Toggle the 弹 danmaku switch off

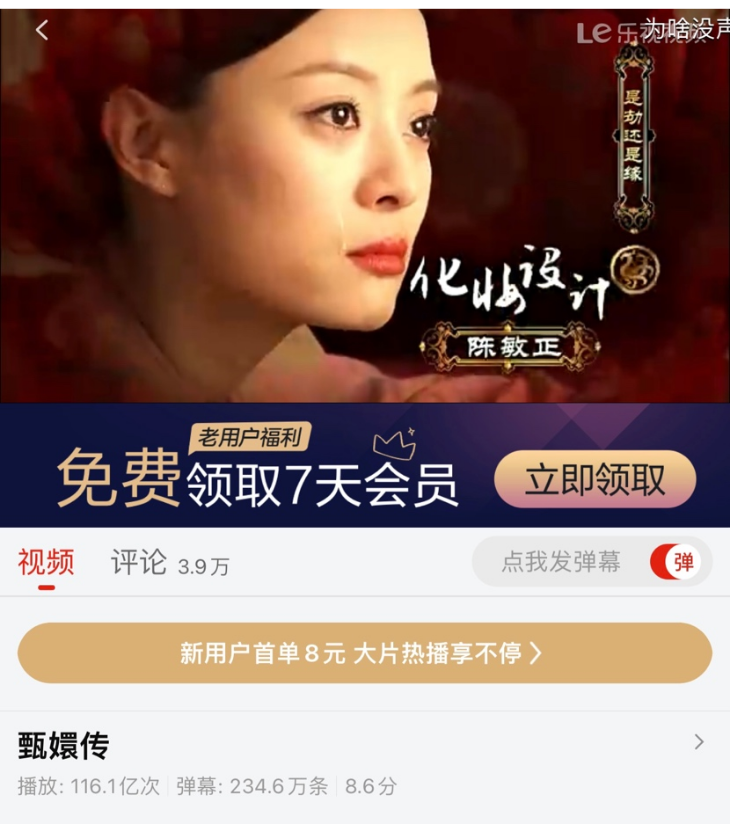675,562
